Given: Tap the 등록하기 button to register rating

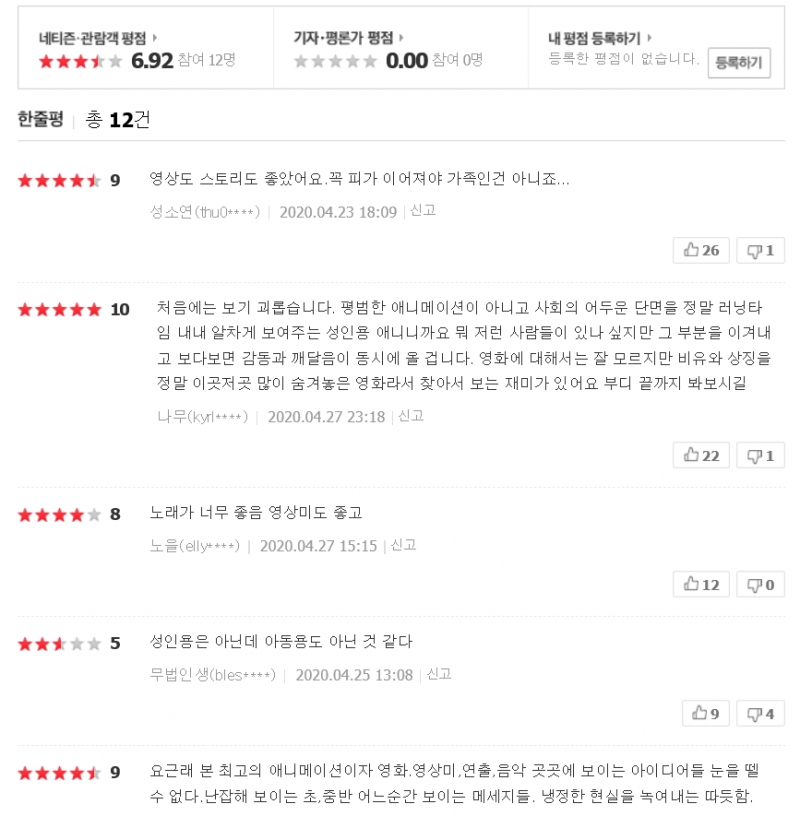Looking at the screenshot, I should (x=739, y=63).
